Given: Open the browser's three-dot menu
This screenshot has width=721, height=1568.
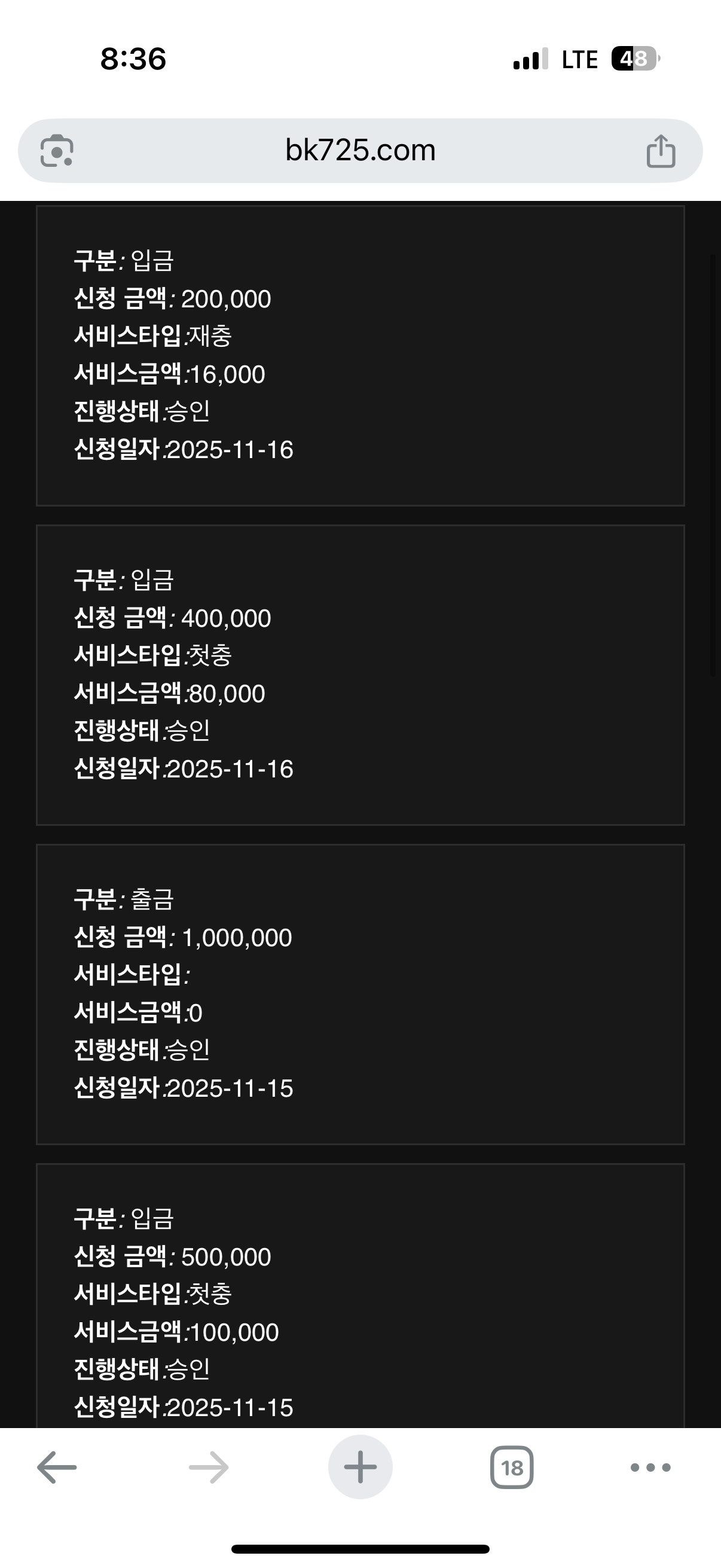Looking at the screenshot, I should point(650,1468).
